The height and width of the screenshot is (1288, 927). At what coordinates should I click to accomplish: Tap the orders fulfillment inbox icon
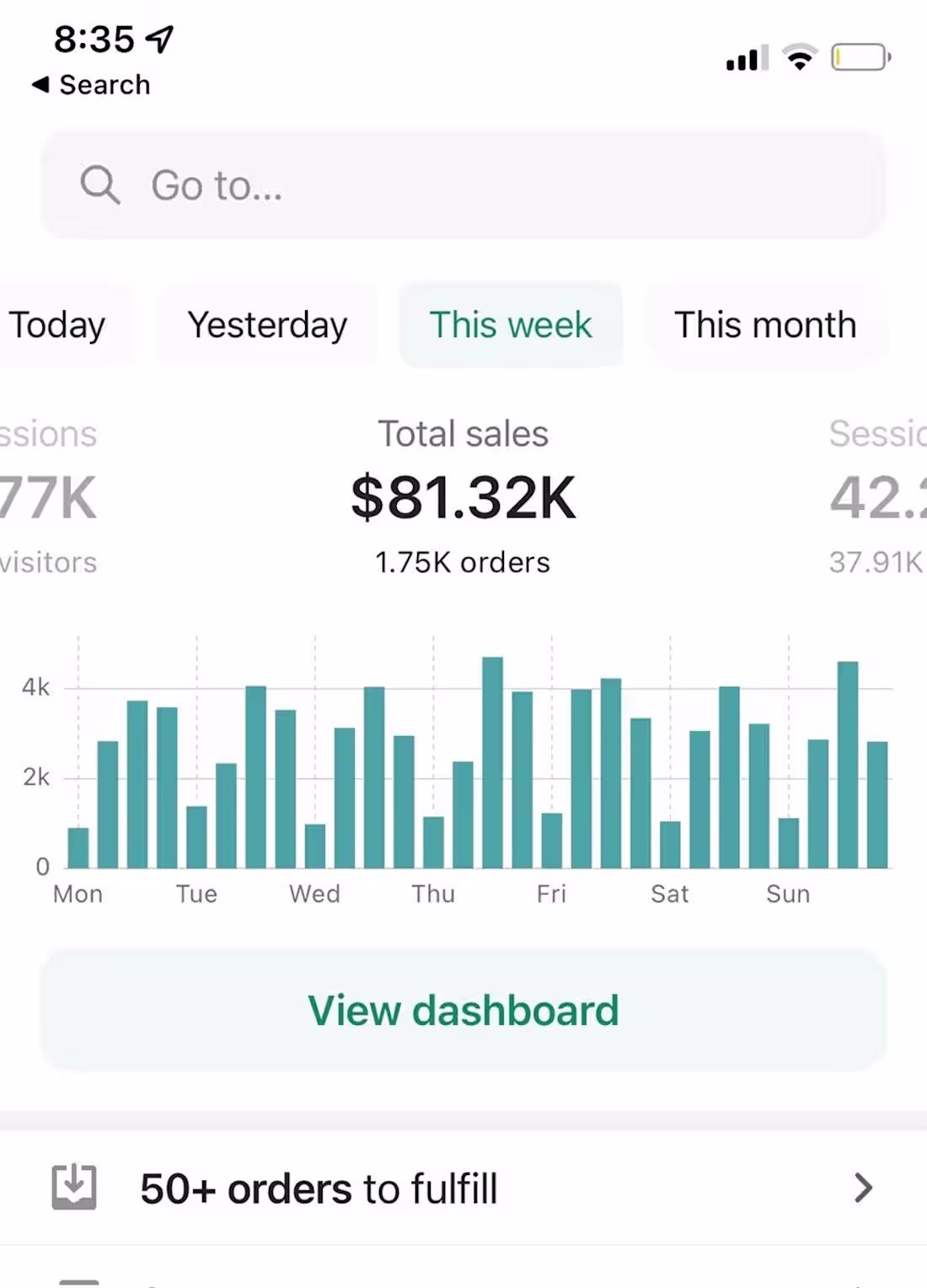75,1189
